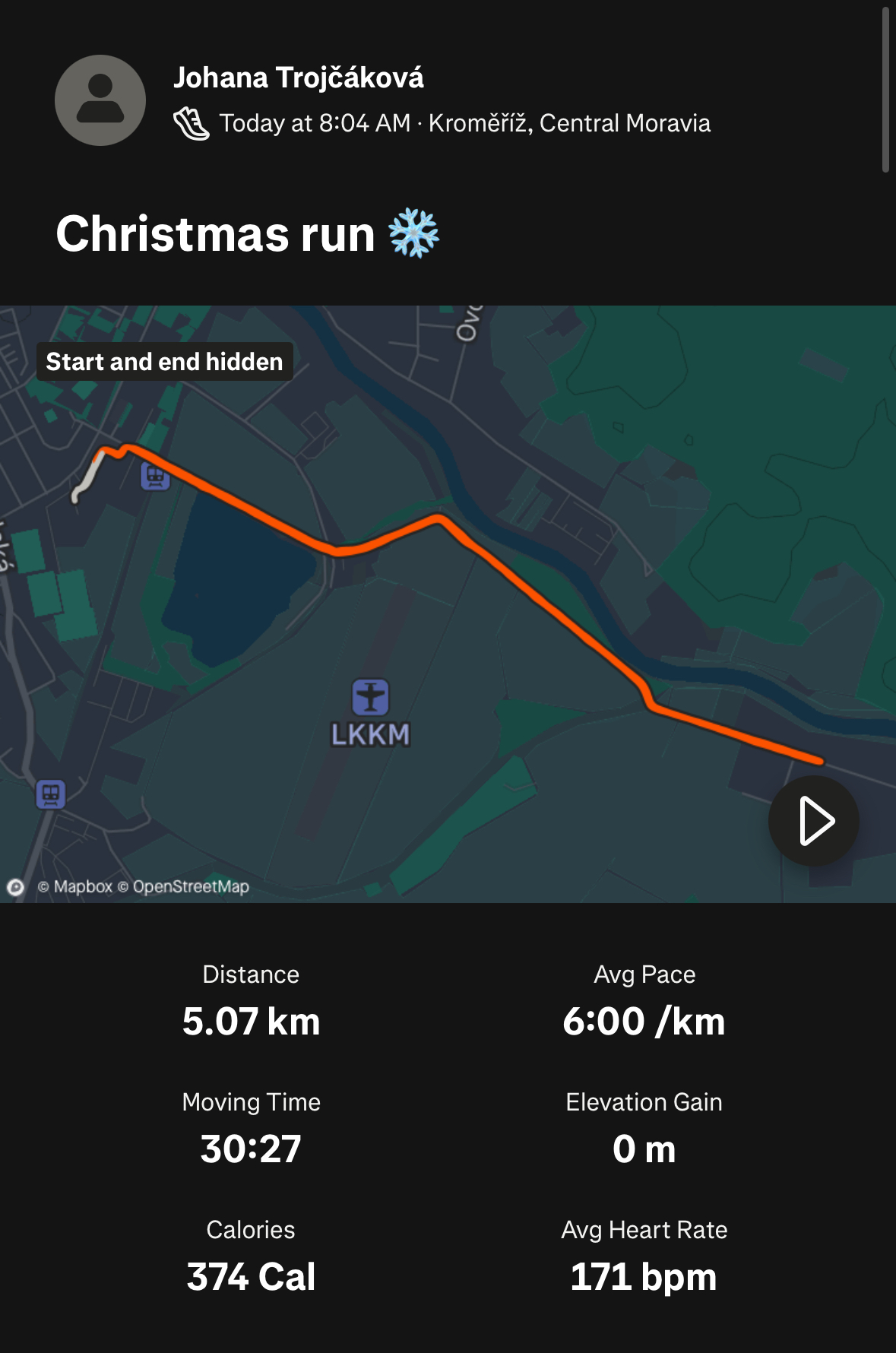
Task: Open the Mapbox attribution info icon
Action: click(15, 887)
